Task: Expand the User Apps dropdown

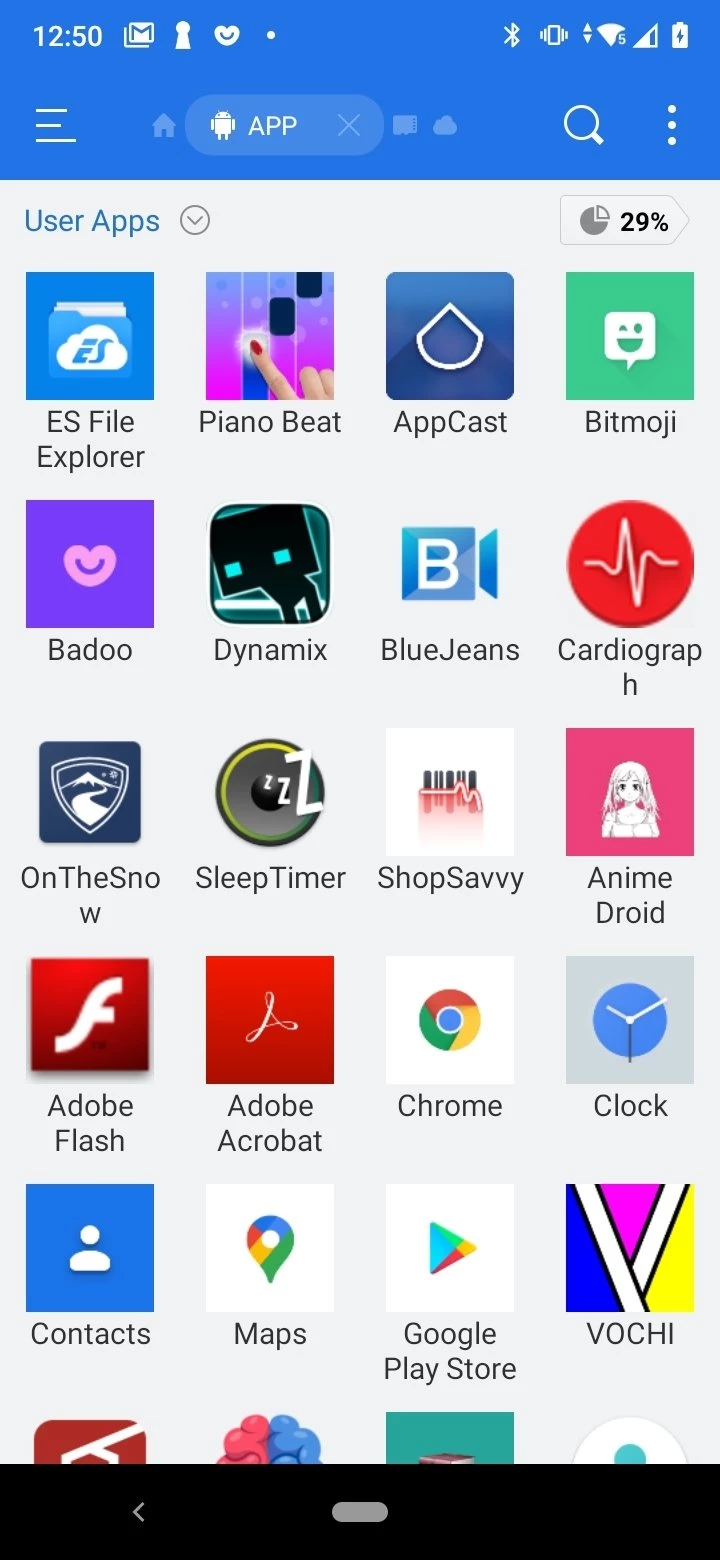Action: [195, 220]
